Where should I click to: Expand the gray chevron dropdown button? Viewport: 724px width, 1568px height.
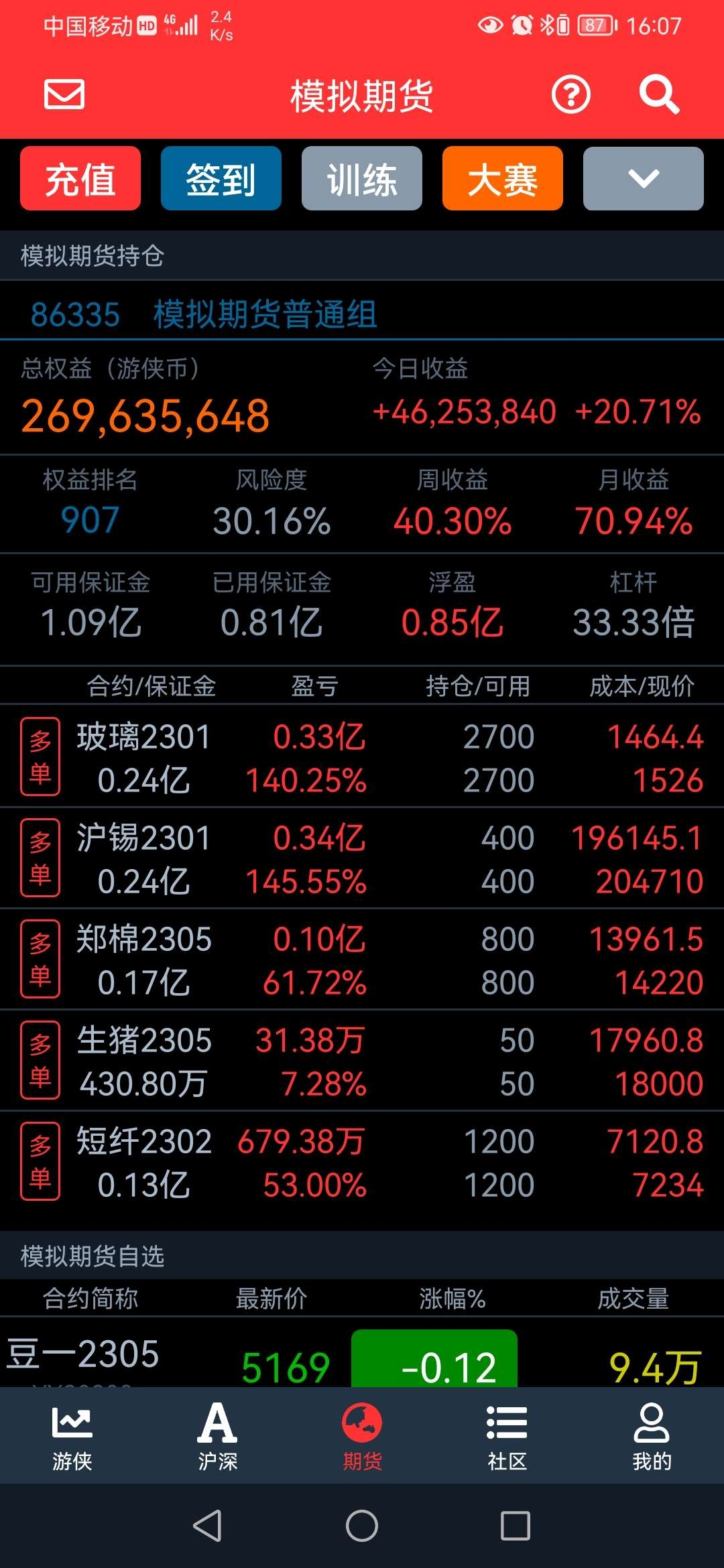pos(644,178)
